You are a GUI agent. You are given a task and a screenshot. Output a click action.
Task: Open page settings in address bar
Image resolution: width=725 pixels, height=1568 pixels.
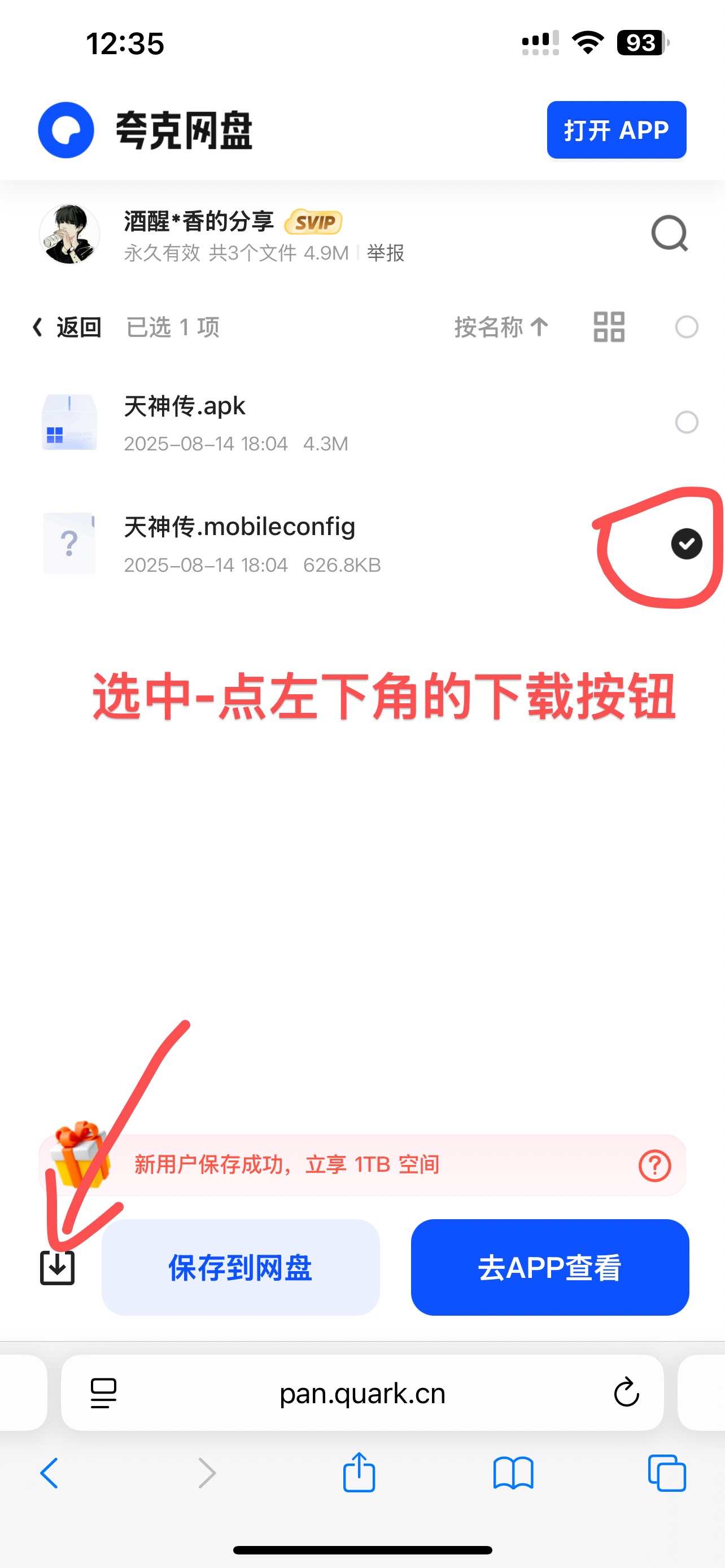[103, 1392]
